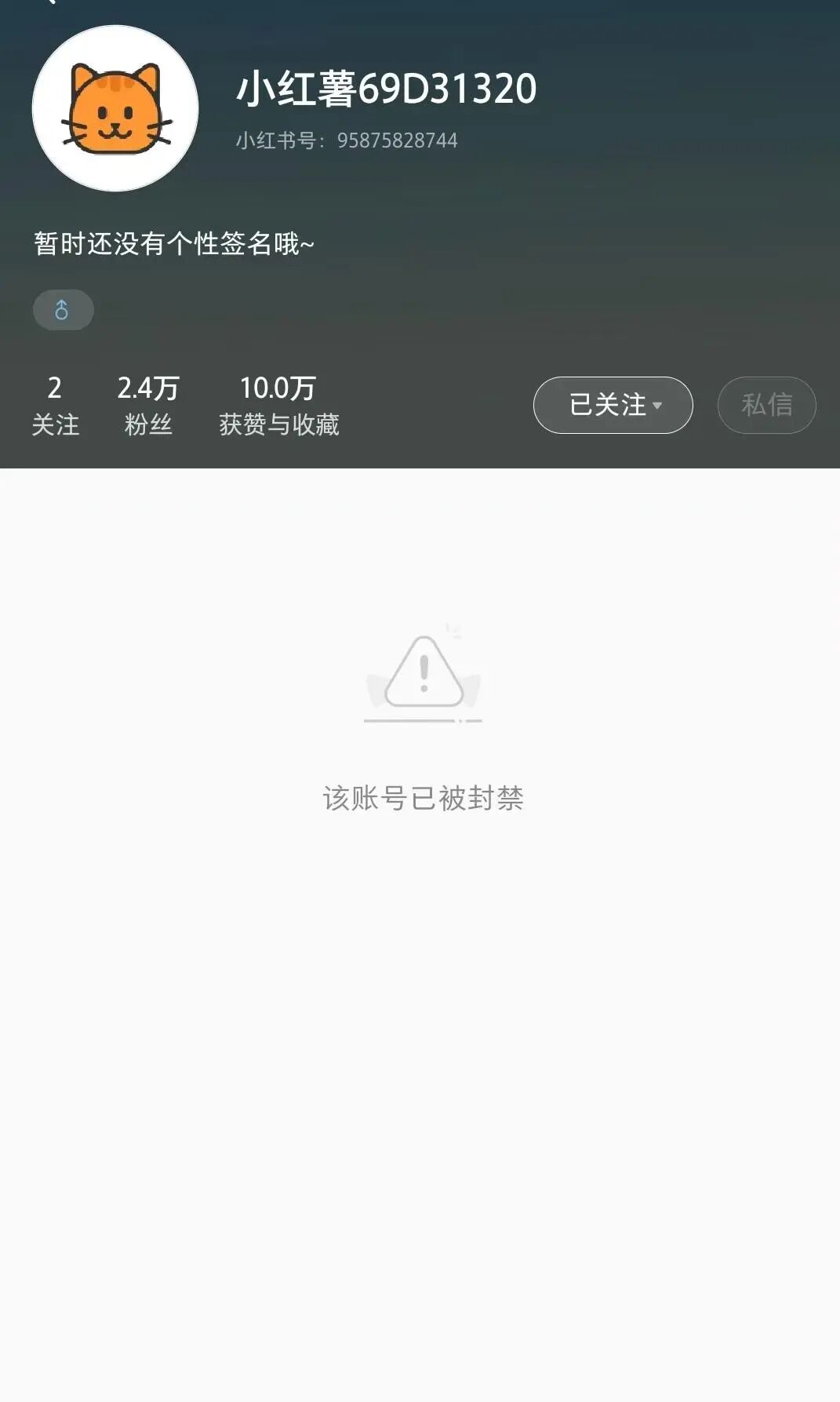The height and width of the screenshot is (1402, 840).
Task: Tap the 私信 direct message button
Action: (766, 405)
